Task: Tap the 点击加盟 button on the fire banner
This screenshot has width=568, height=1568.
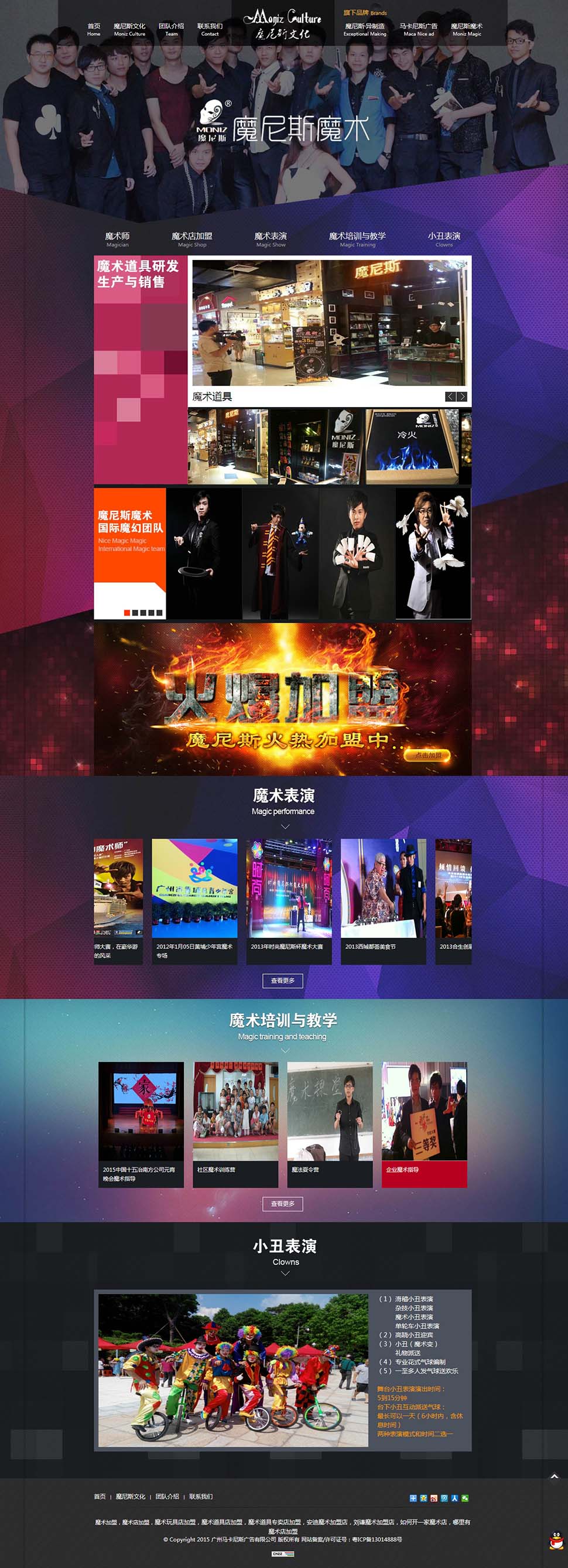Action: [x=428, y=756]
